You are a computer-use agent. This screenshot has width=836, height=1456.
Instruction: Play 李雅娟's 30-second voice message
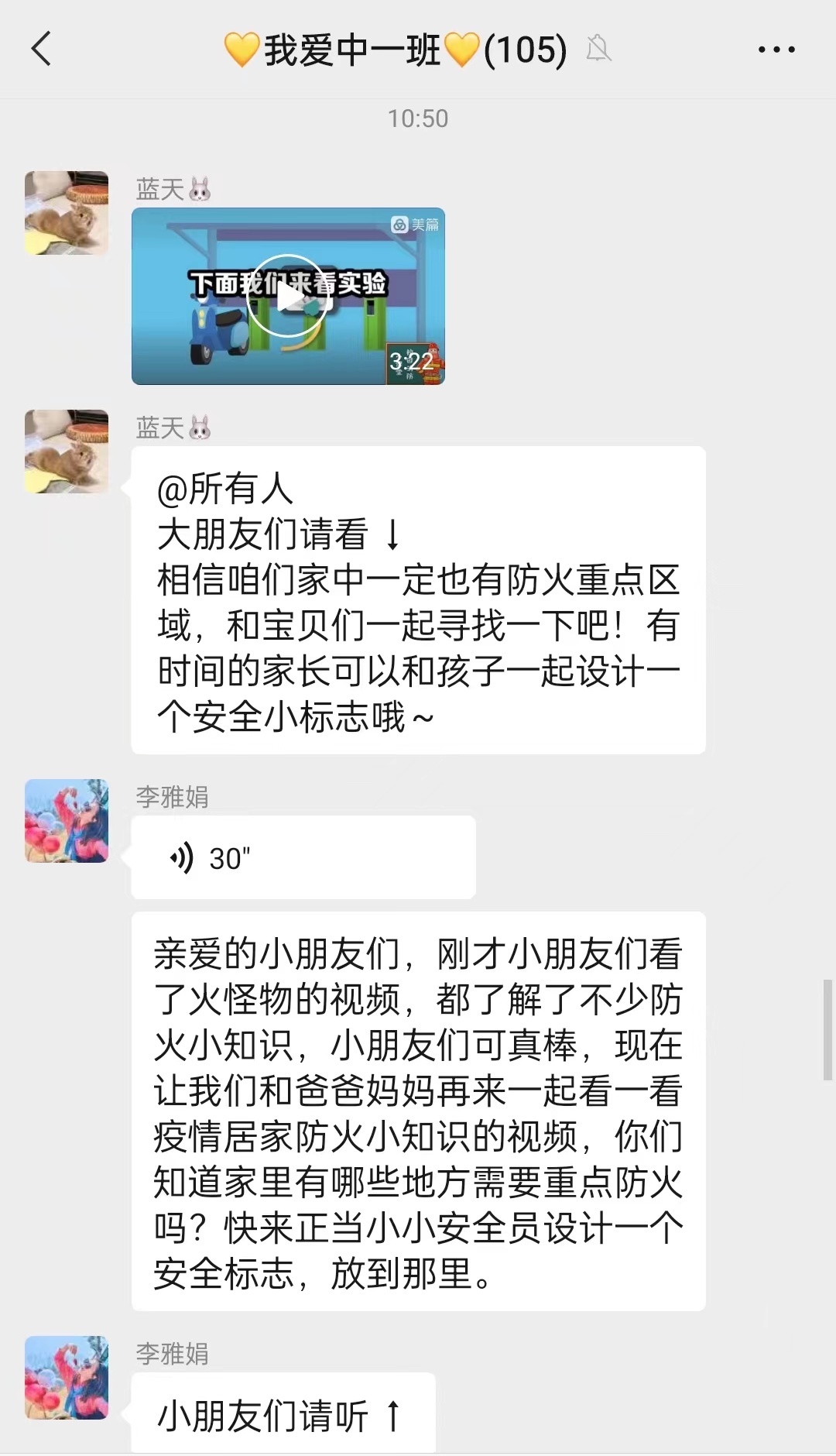(303, 857)
